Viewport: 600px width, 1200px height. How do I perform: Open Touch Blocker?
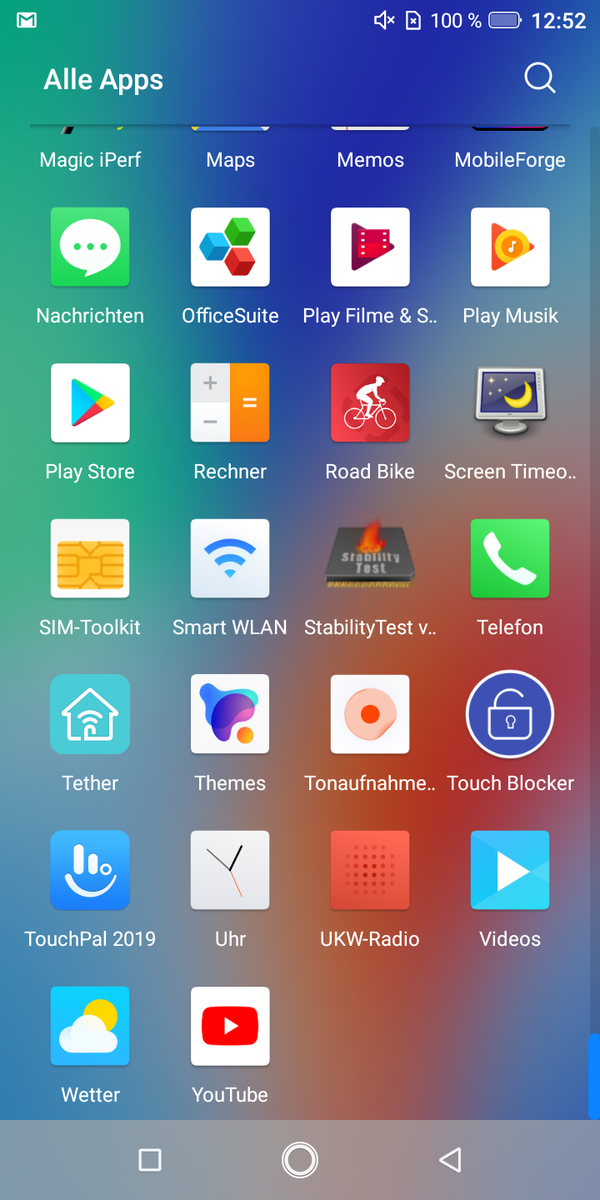[x=510, y=715]
